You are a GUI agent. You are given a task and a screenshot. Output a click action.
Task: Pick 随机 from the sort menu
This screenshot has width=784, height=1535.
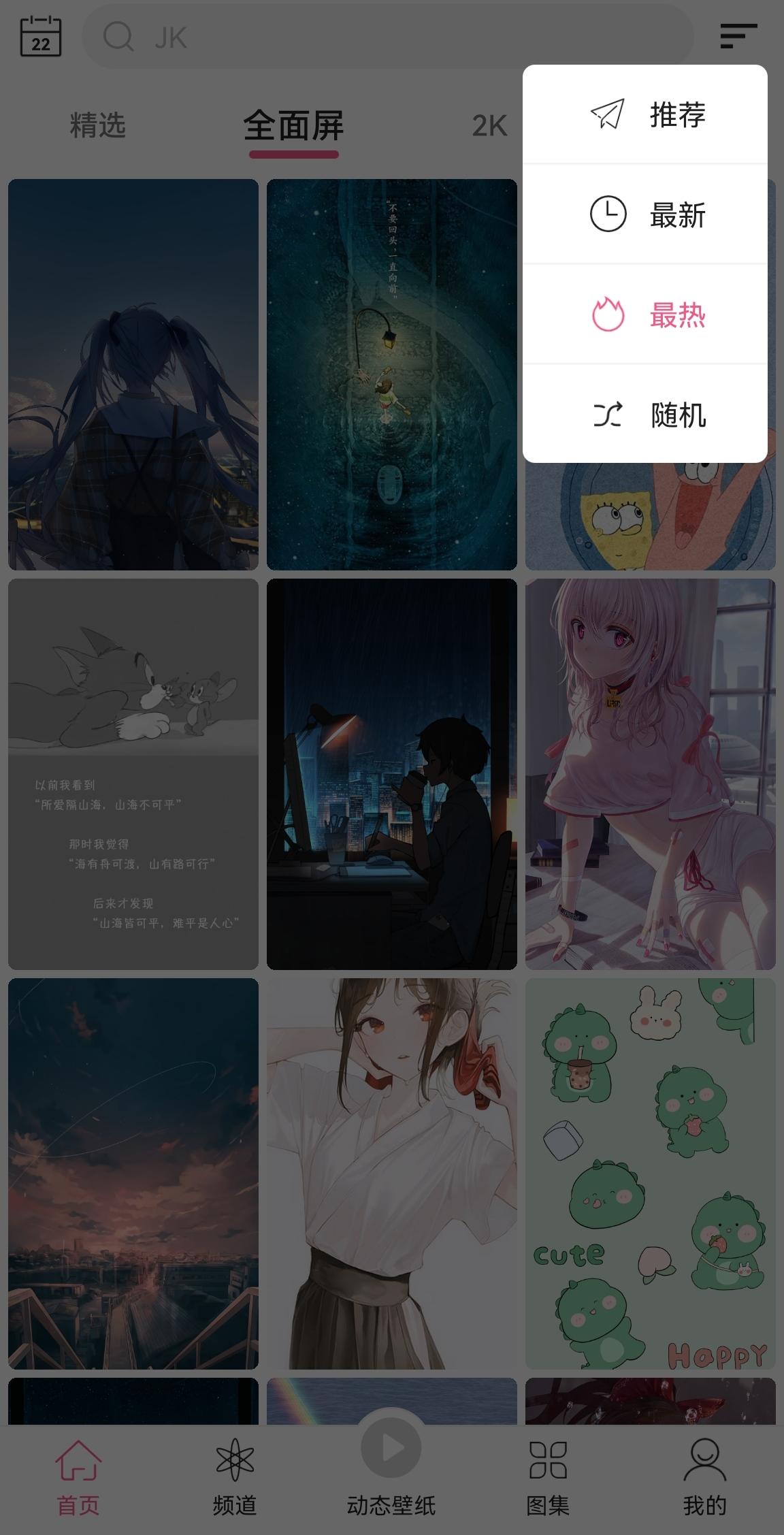[x=645, y=415]
